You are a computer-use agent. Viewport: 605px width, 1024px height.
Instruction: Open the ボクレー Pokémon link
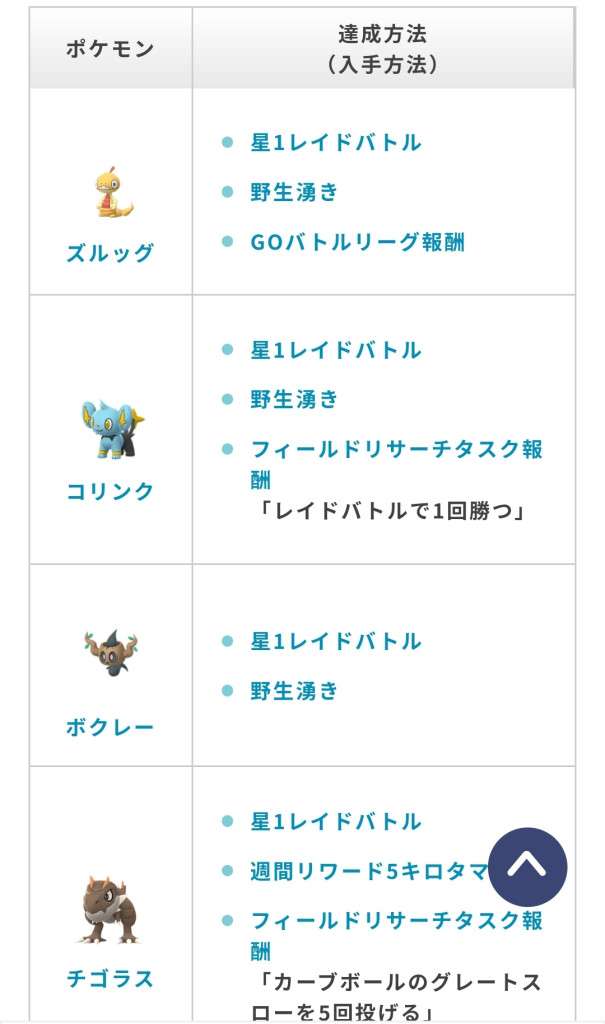coord(110,727)
